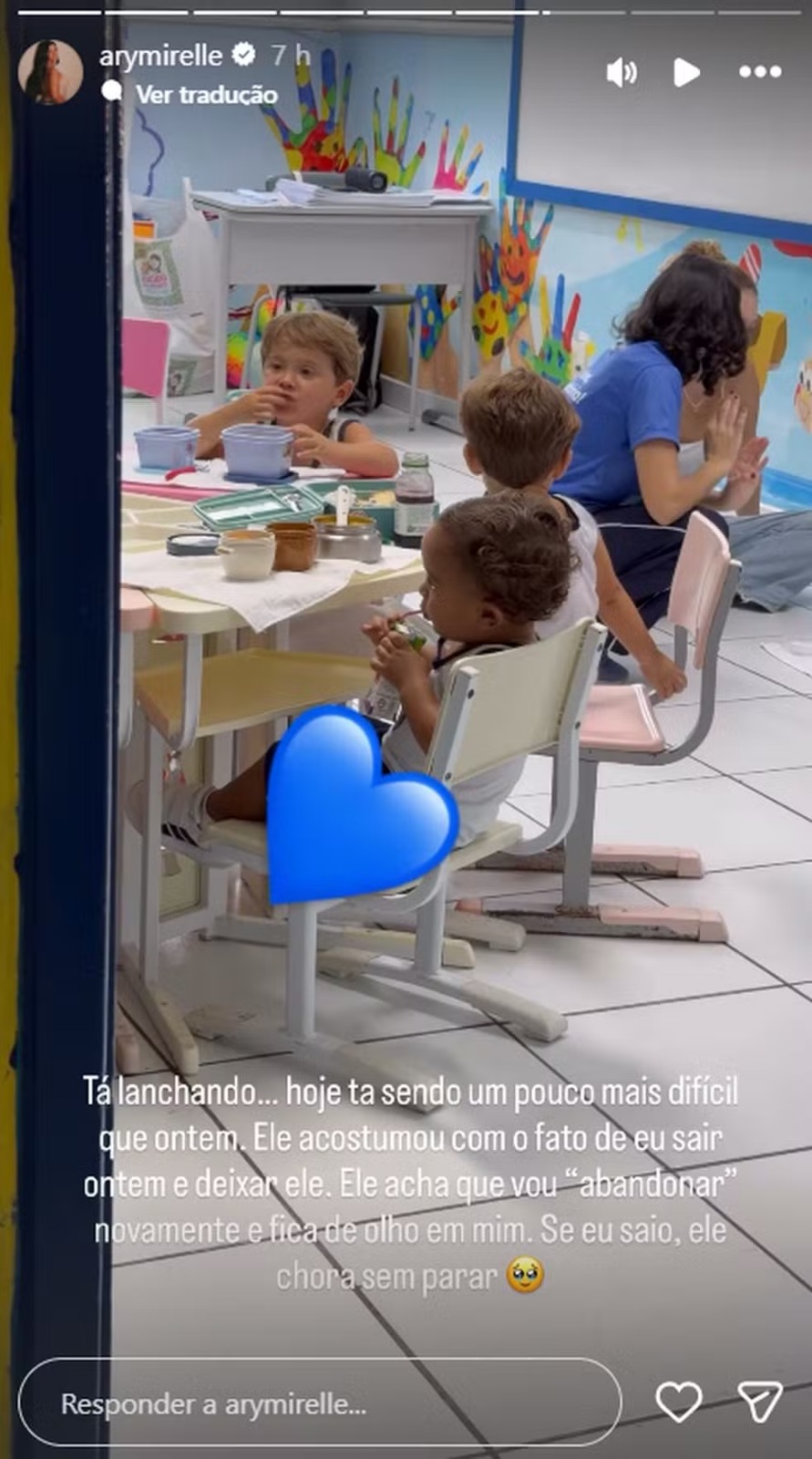The height and width of the screenshot is (1459, 812).
Task: Share the story via paper plane icon
Action: point(760,1402)
